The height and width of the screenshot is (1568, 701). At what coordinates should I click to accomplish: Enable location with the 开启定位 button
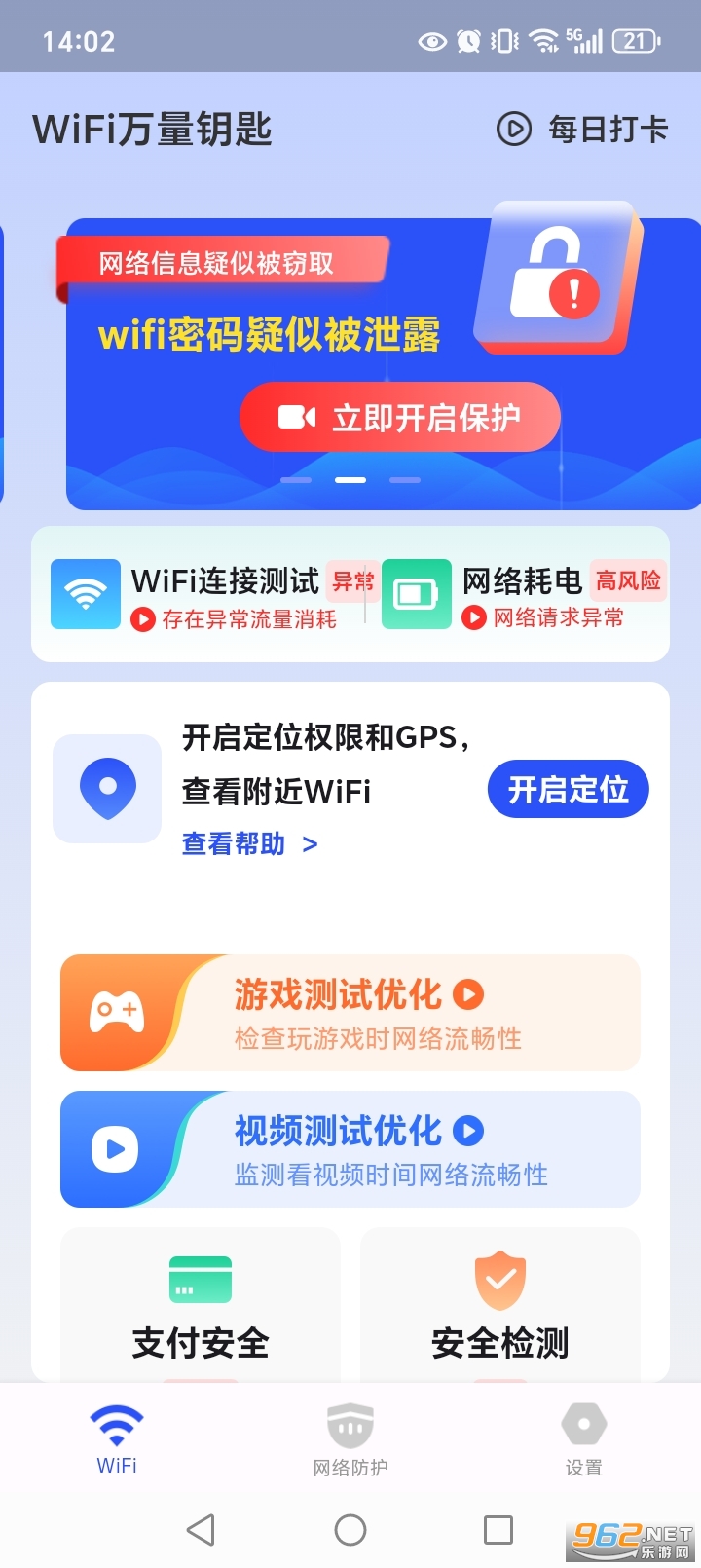(568, 789)
